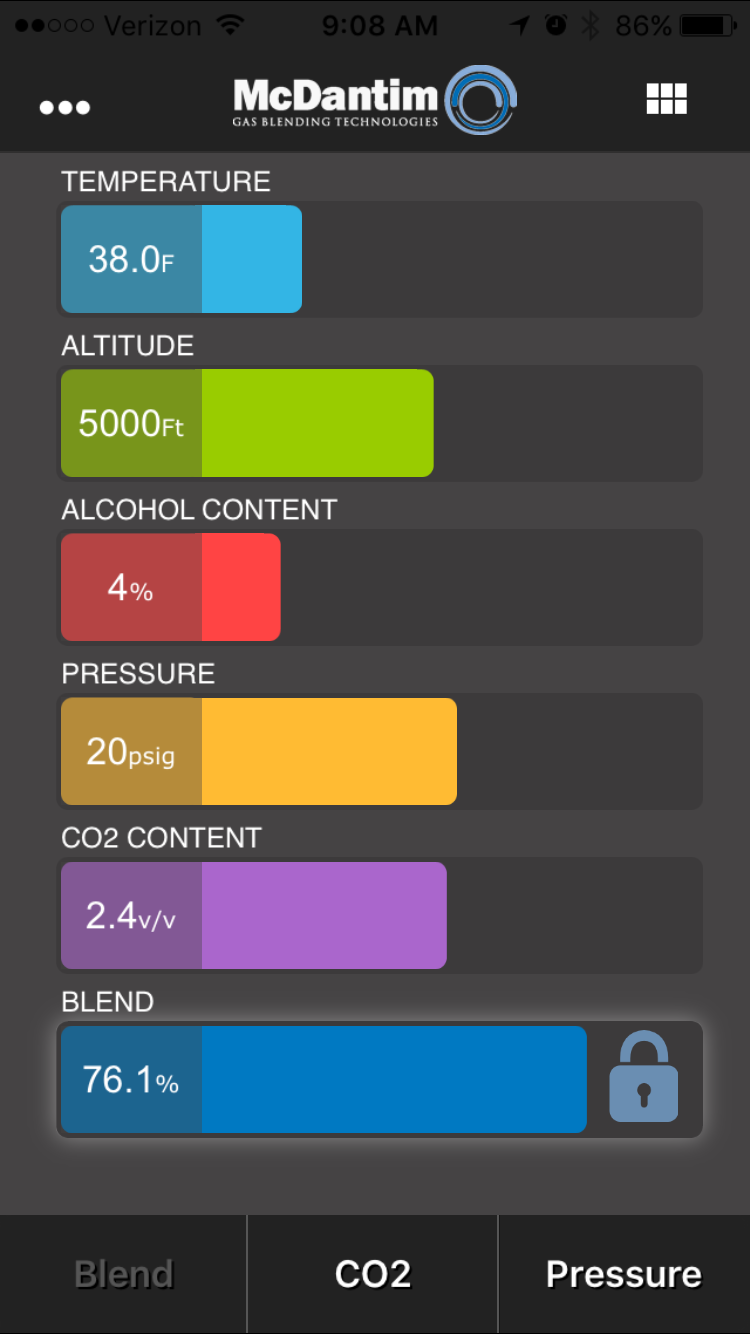Open the grid menu icon
Screen dimensions: 750x1334
click(x=666, y=99)
